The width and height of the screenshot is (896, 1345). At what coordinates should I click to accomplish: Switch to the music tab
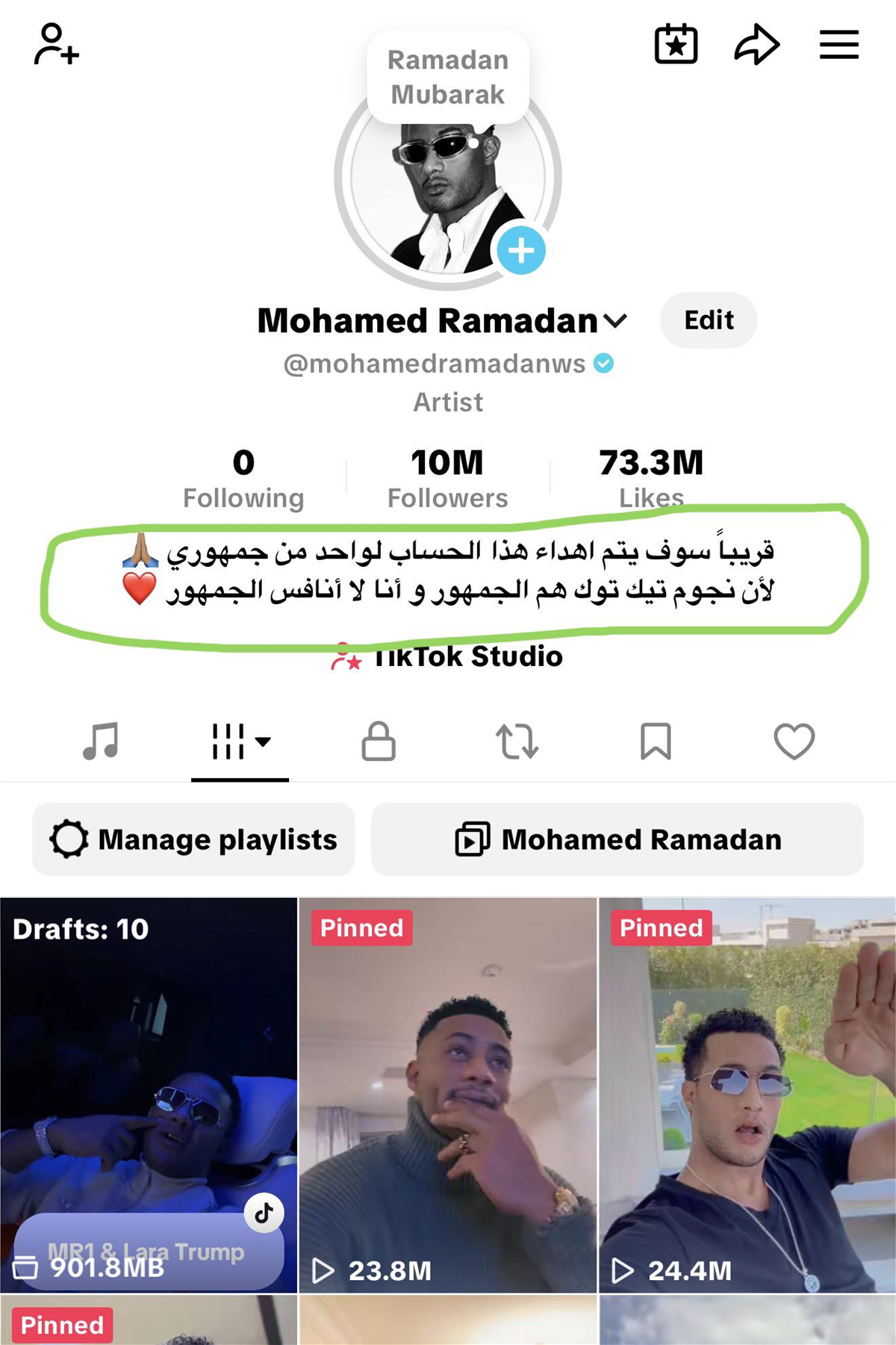click(x=101, y=741)
